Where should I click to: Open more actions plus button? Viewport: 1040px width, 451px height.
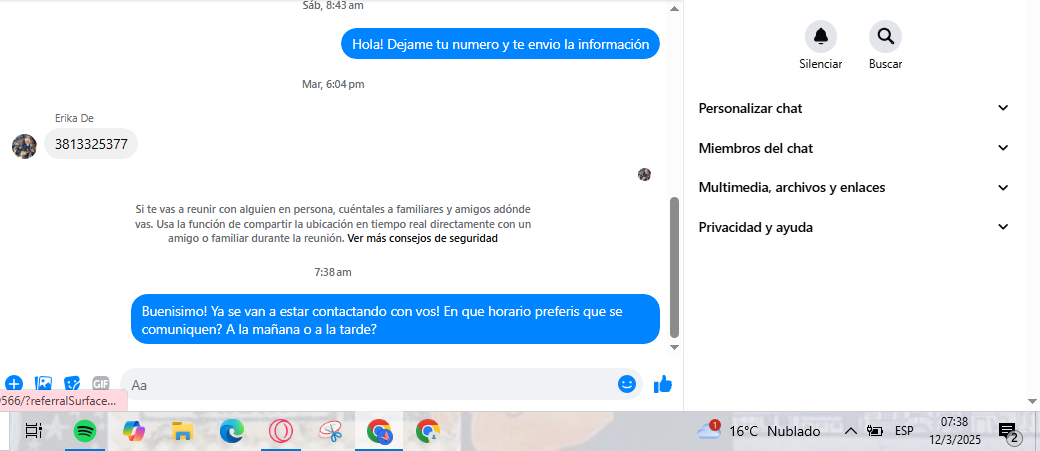(14, 383)
